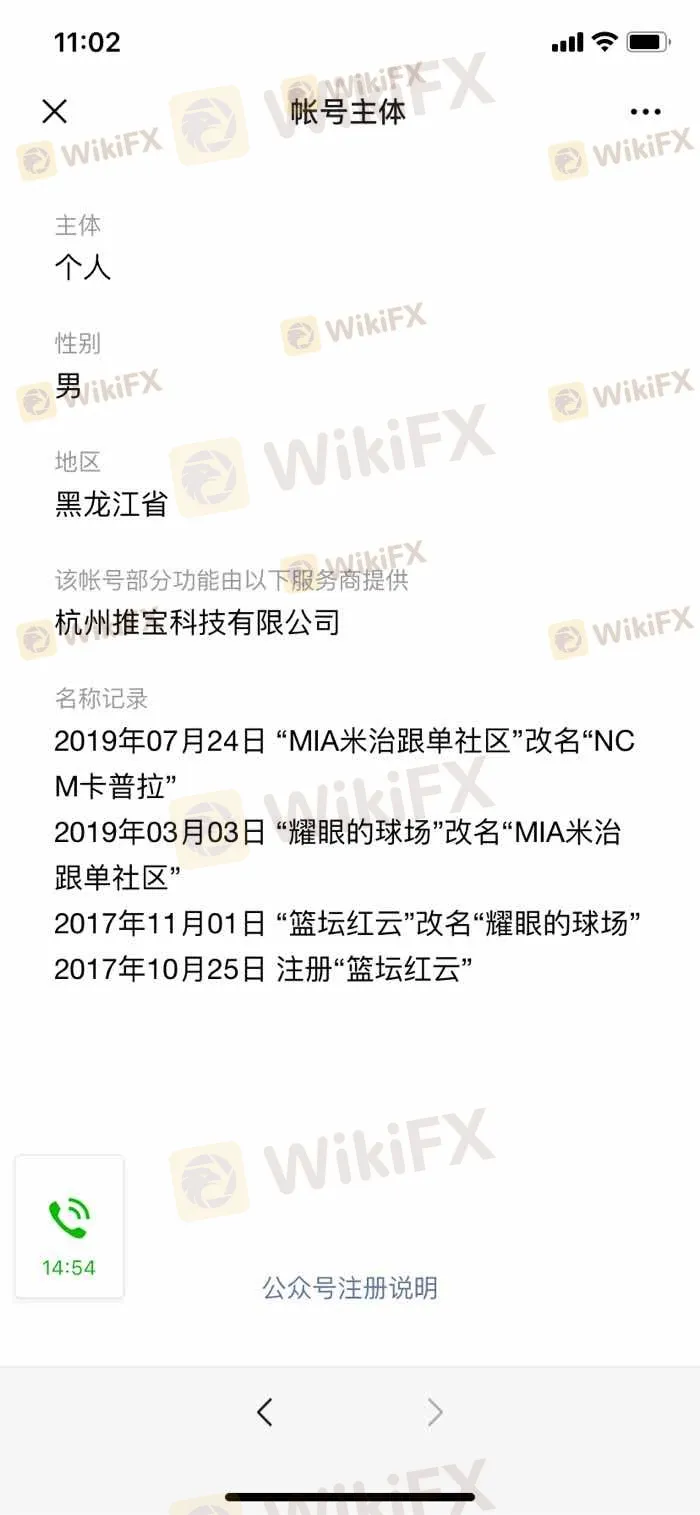Open the 公众号注册说明 link
This screenshot has height=1515, width=700.
point(350,1287)
